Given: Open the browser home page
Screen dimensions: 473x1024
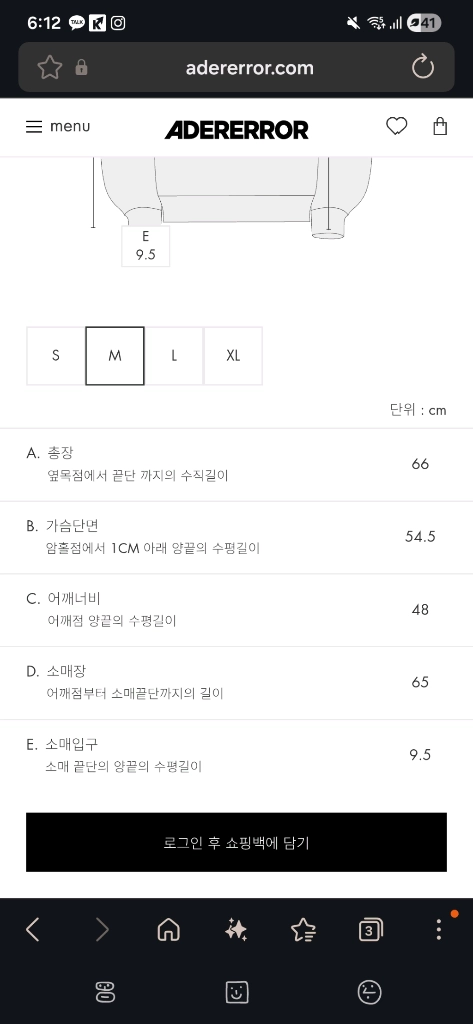Looking at the screenshot, I should pos(169,929).
